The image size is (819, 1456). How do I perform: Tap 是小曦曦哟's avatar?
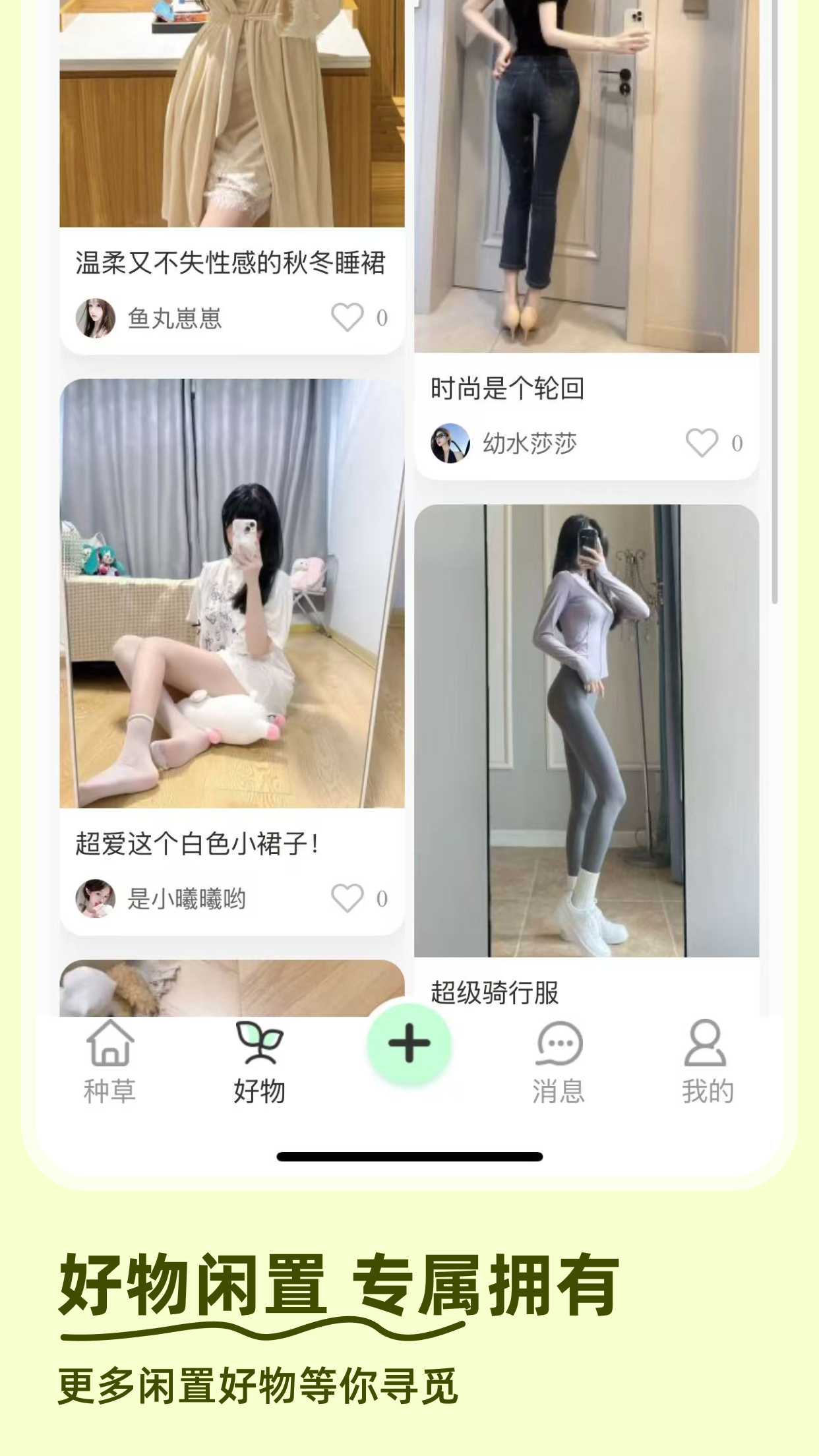[x=94, y=897]
